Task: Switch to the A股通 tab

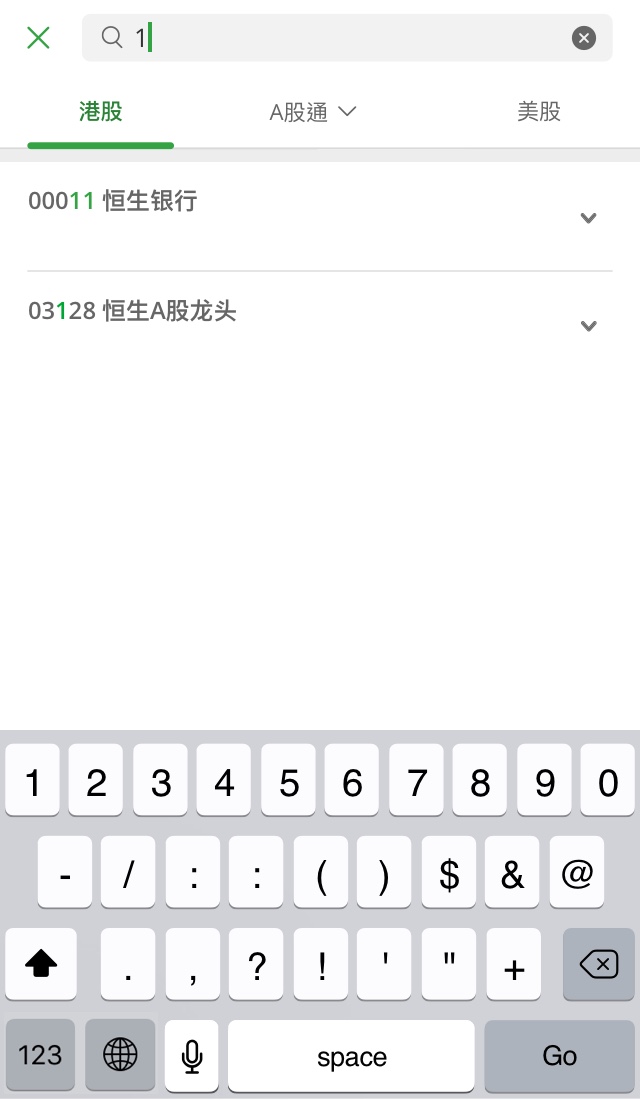Action: coord(313,112)
